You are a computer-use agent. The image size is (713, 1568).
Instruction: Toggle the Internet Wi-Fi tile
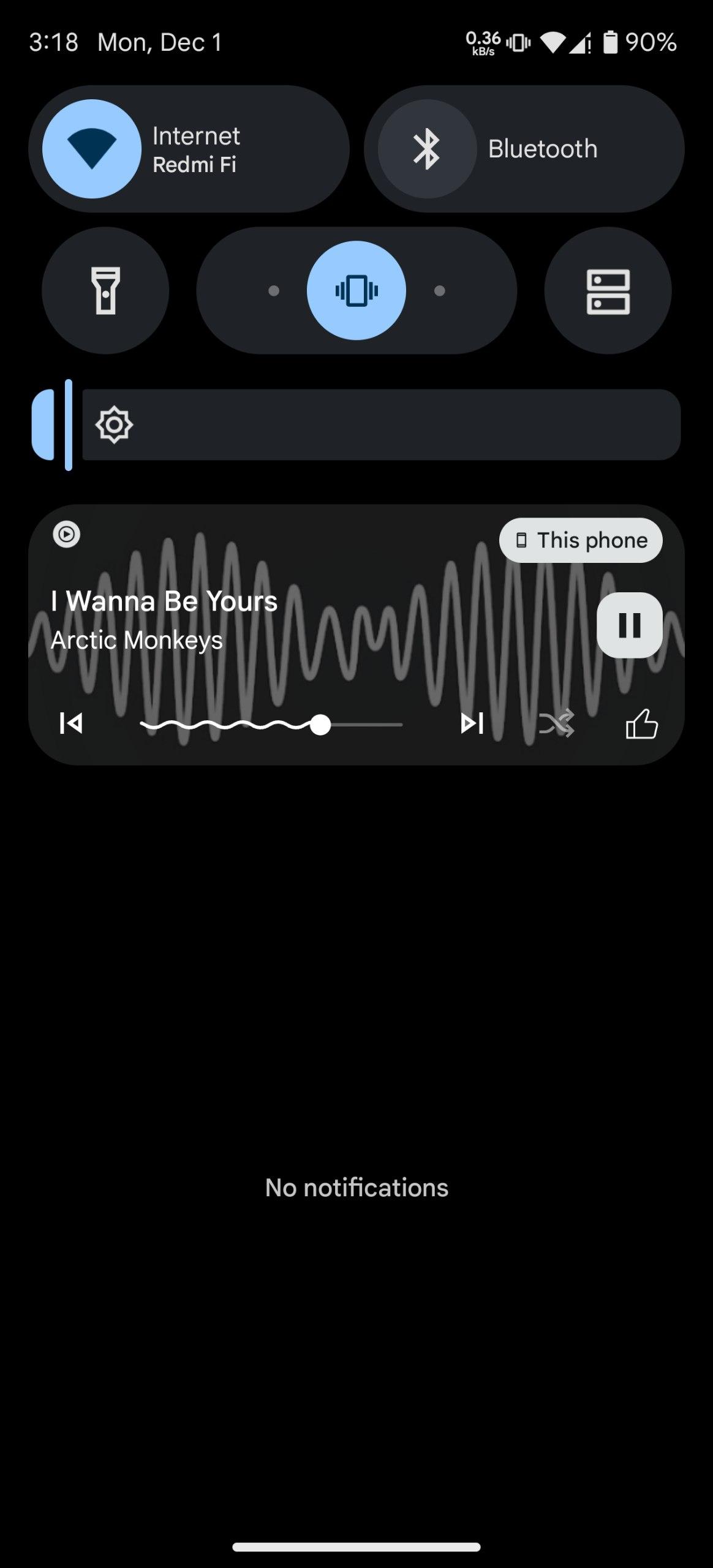click(92, 149)
